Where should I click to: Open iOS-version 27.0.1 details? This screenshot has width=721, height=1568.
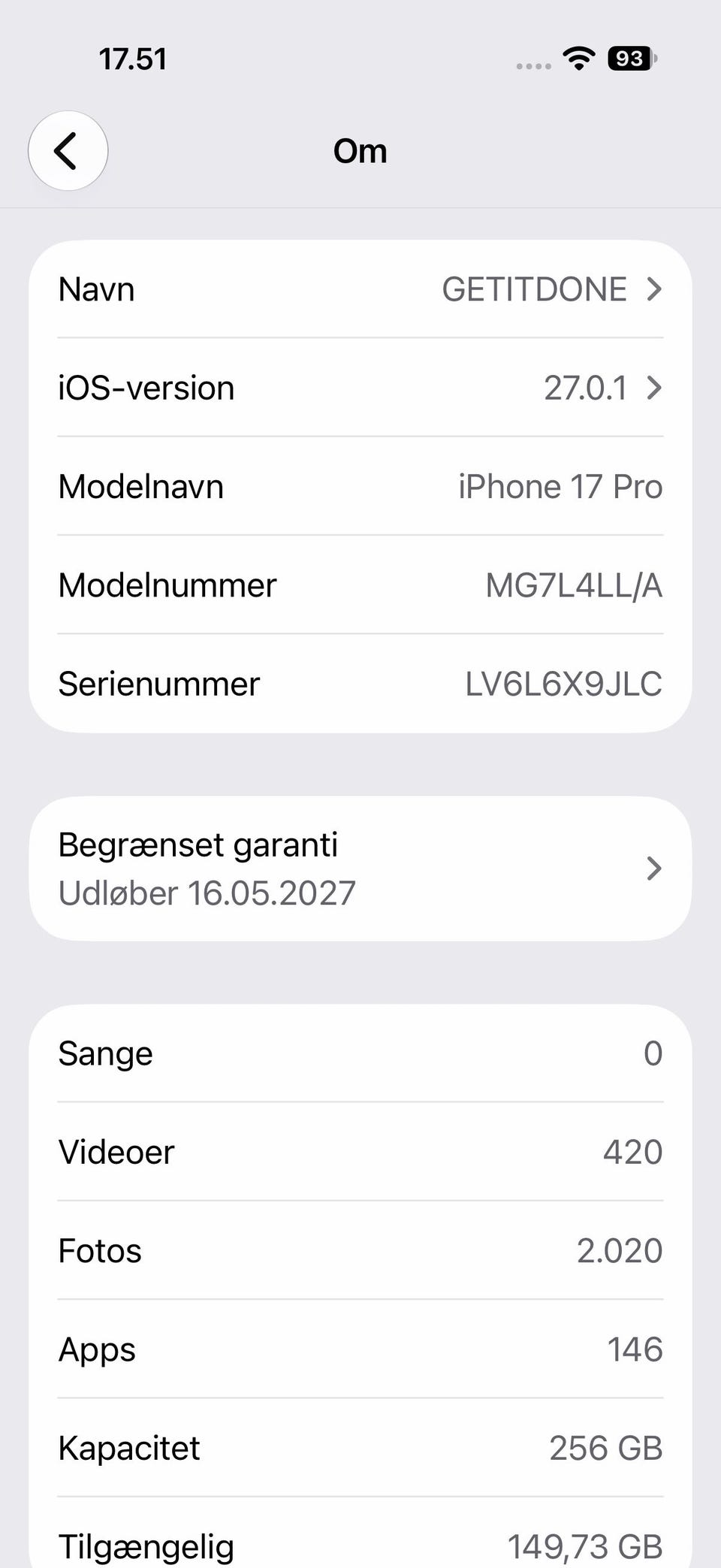tap(360, 388)
